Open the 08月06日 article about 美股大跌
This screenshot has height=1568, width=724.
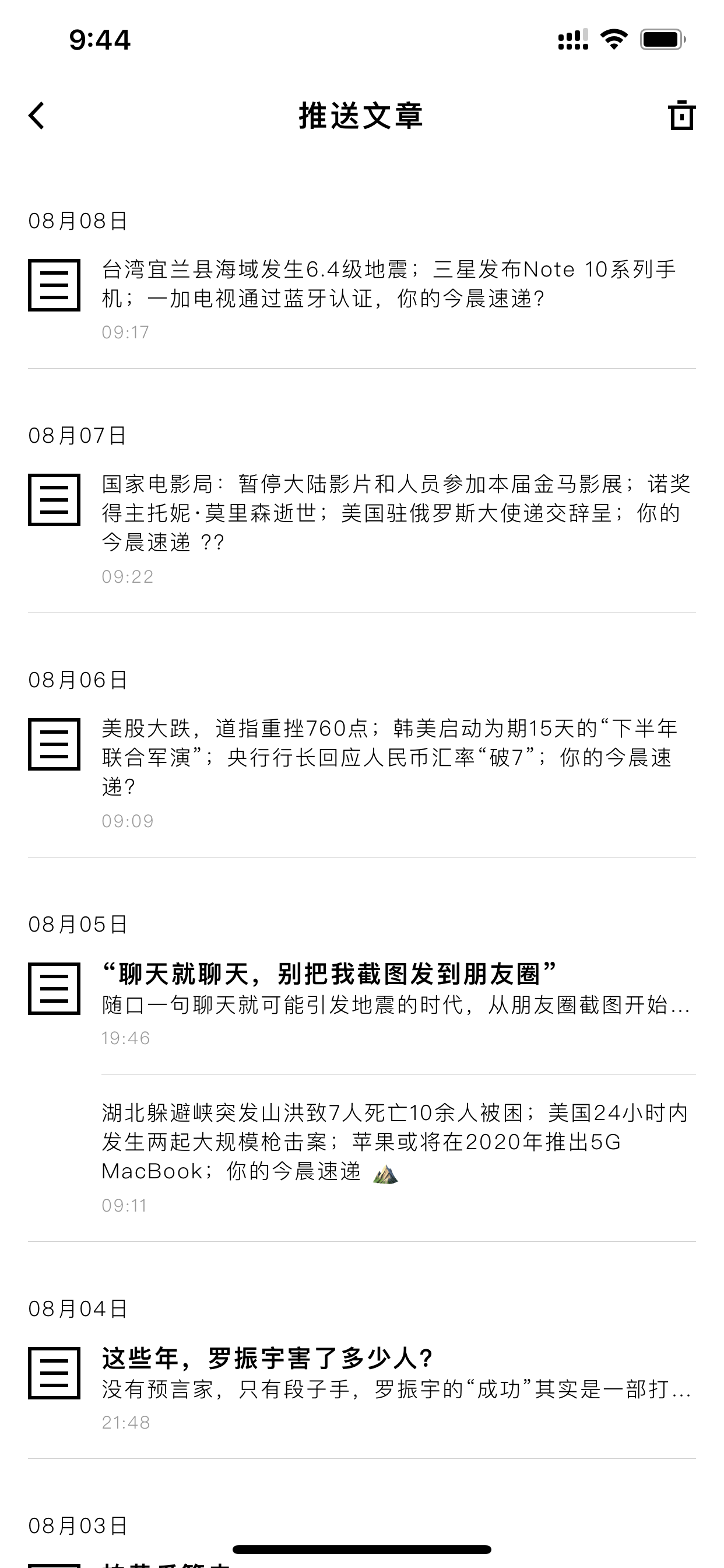(x=362, y=773)
